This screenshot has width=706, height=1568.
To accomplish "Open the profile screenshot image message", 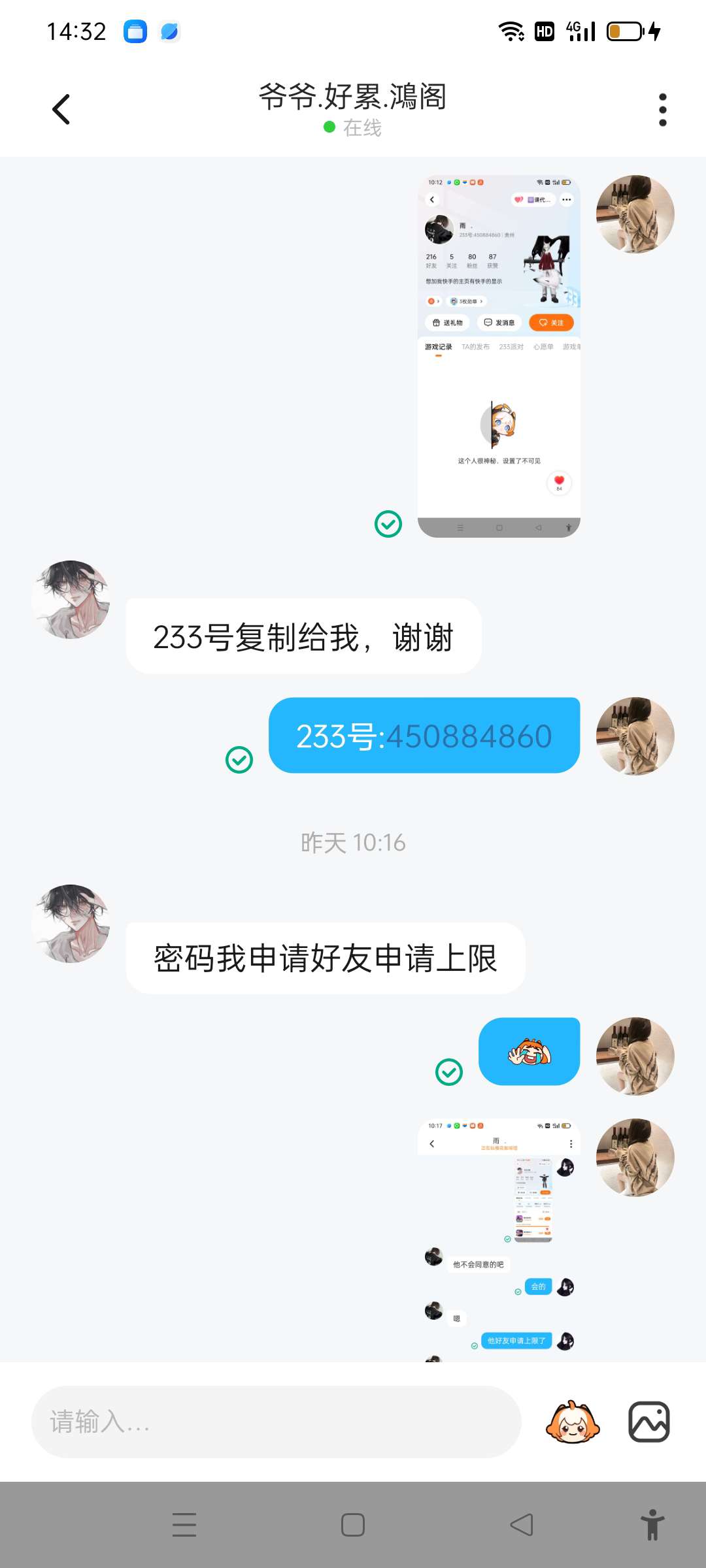I will (x=499, y=356).
